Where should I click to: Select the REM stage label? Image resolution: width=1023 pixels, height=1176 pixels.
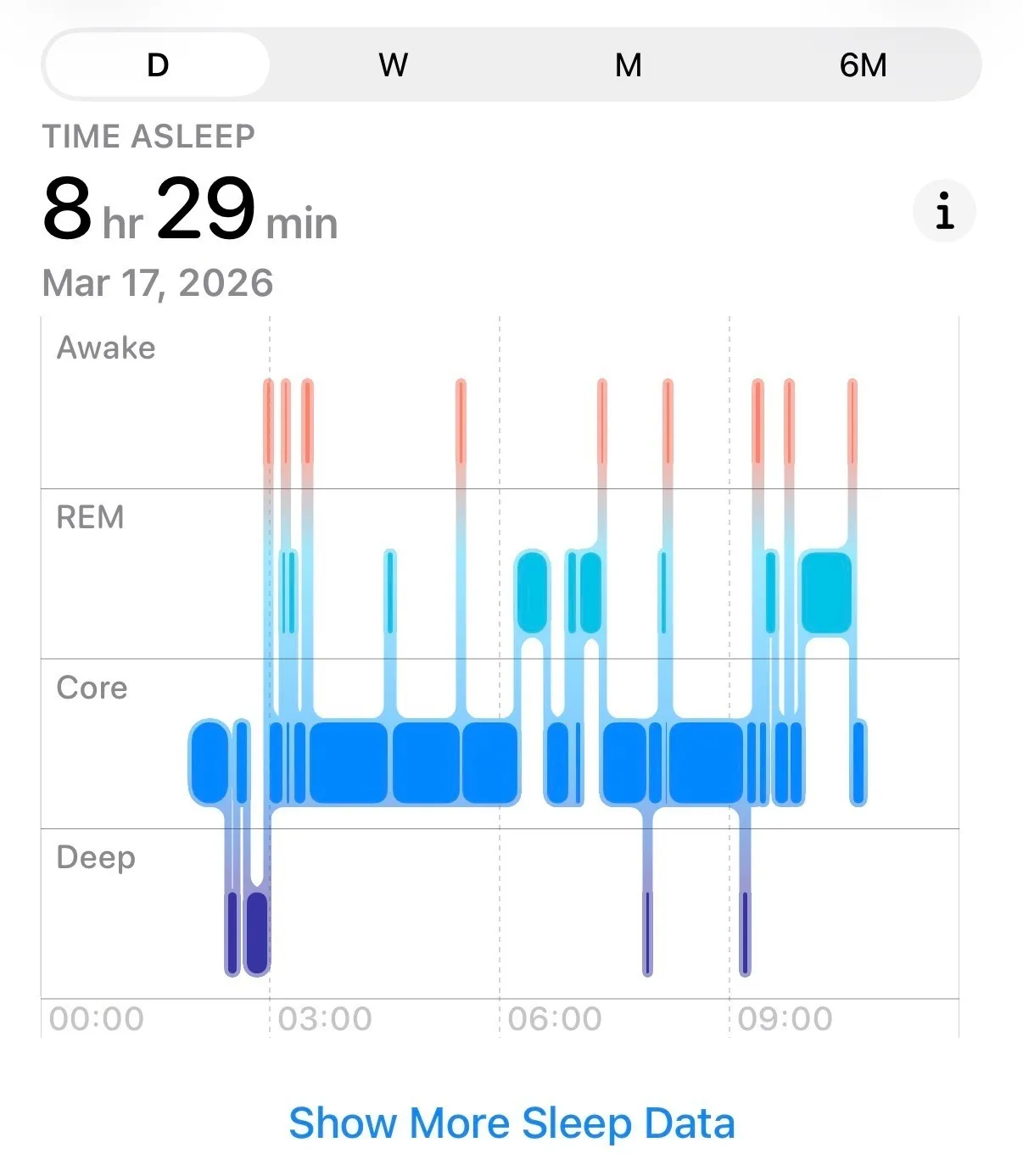pyautogui.click(x=90, y=517)
